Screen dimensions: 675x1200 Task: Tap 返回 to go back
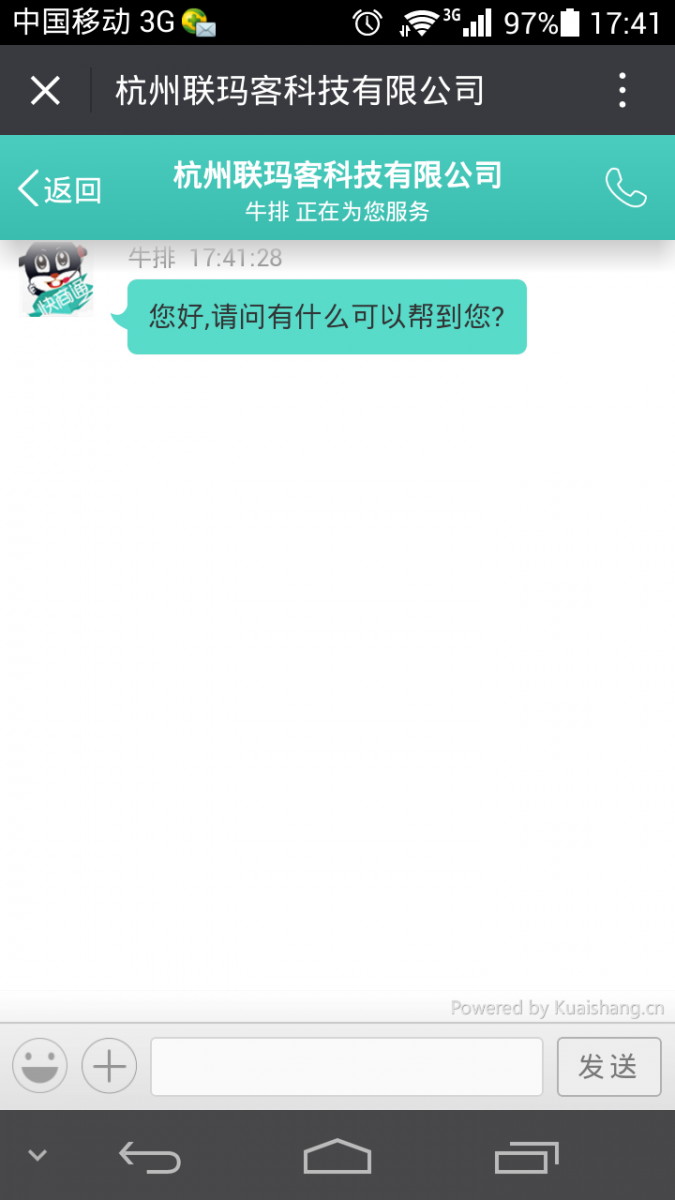(60, 189)
